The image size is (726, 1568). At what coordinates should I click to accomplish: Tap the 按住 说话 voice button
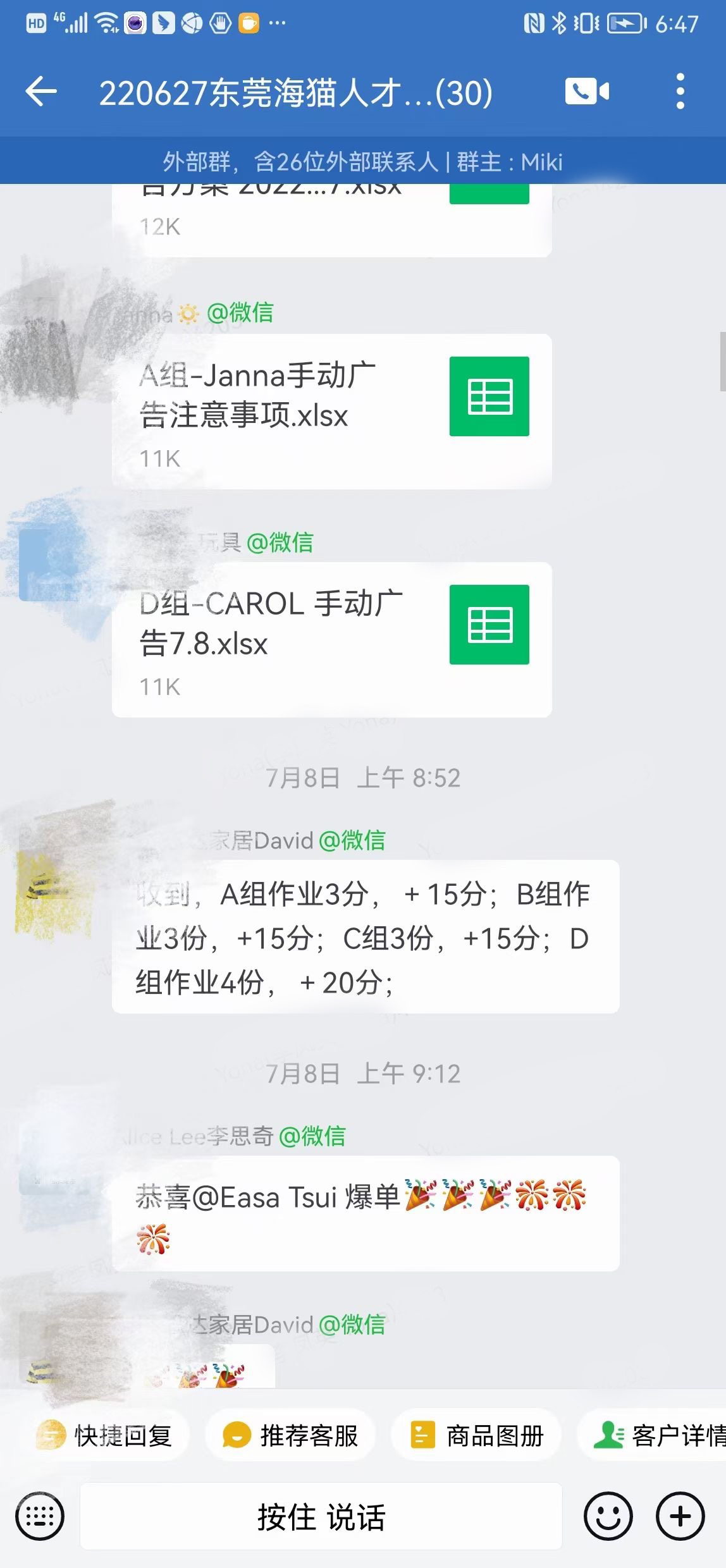click(321, 1516)
